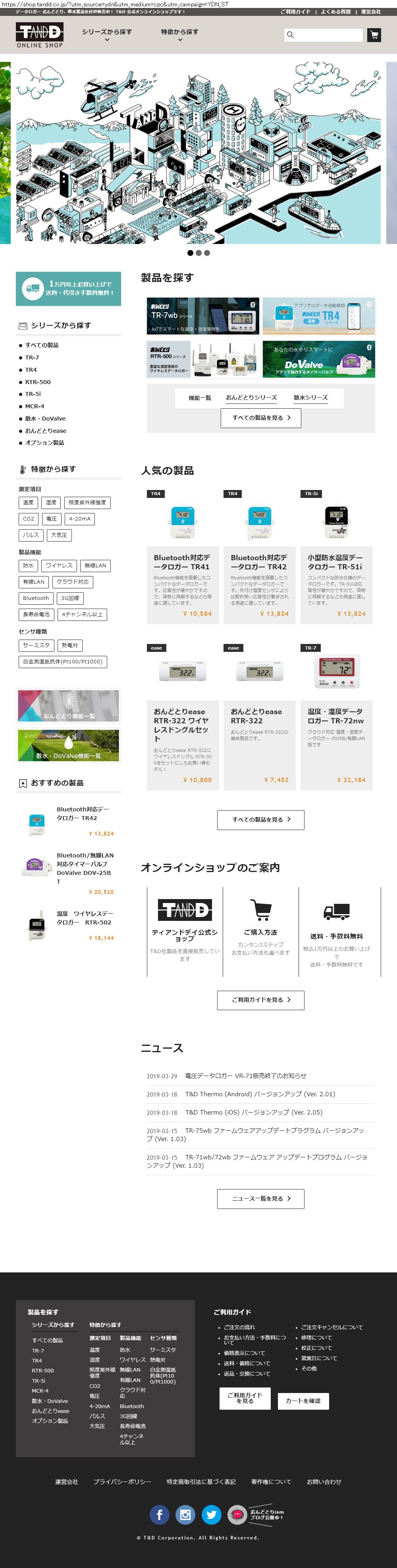Select TR-7 in the series list
Image resolution: width=397 pixels, height=1568 pixels.
pos(32,358)
